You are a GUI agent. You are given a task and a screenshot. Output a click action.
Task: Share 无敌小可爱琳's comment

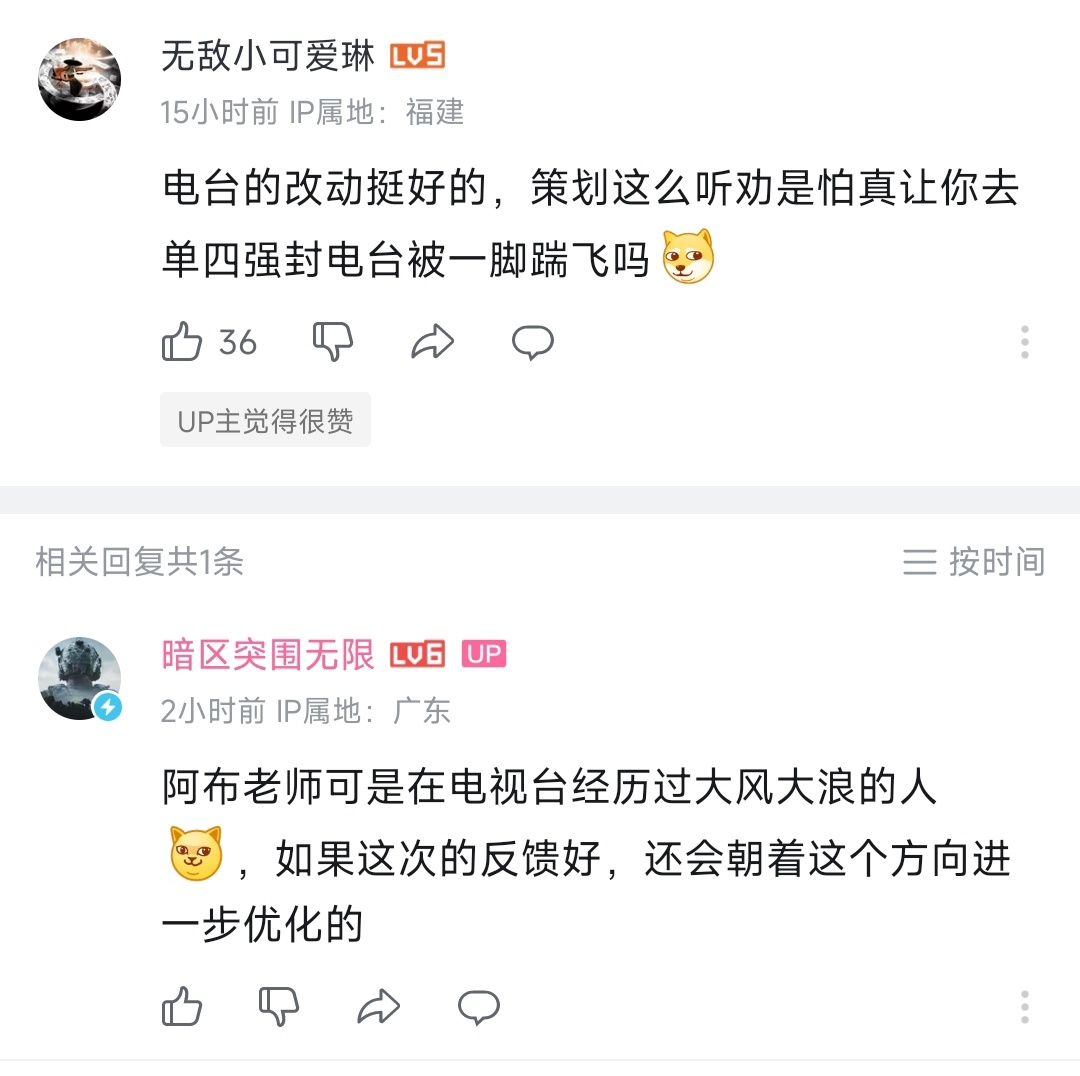[433, 342]
